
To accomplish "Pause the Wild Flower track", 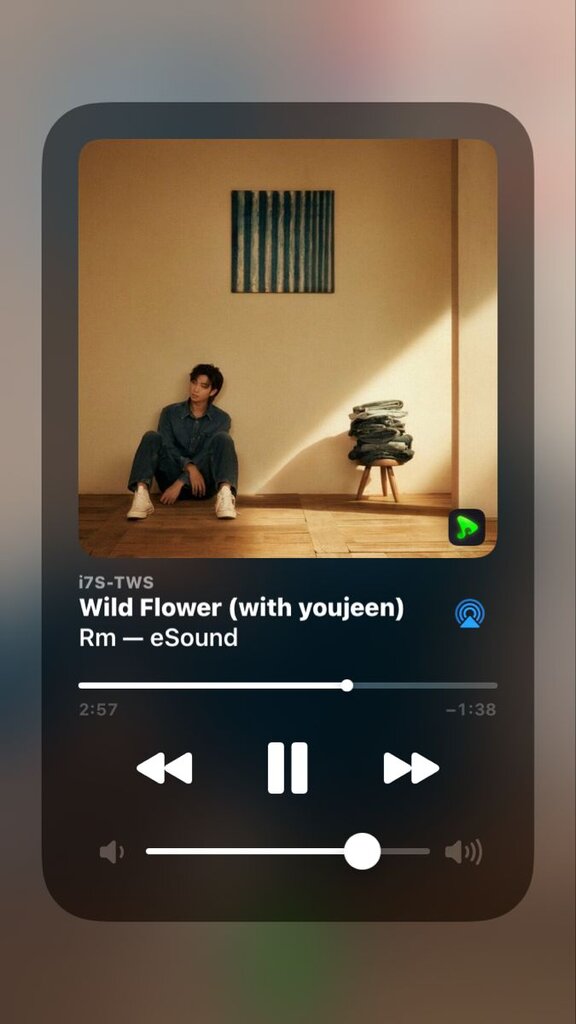I will pyautogui.click(x=287, y=767).
